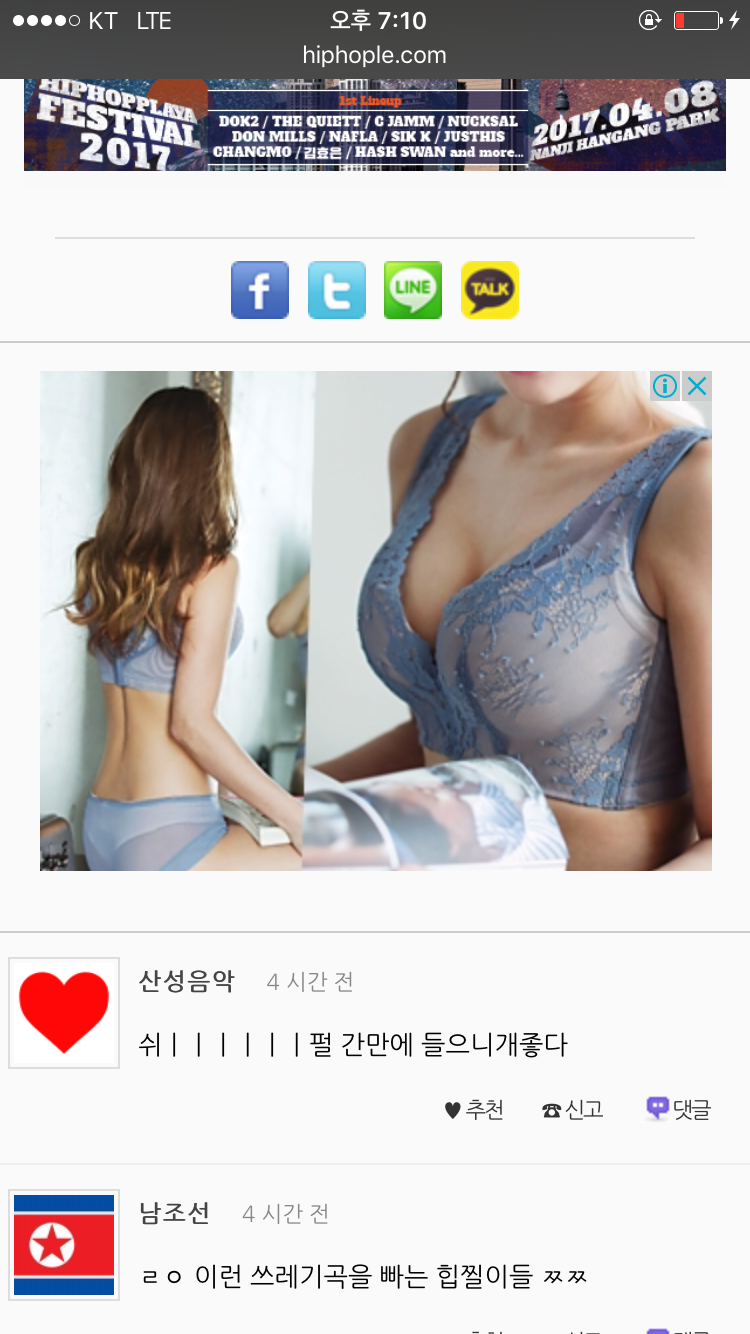Report 산성음악's comment with 신고

point(573,1109)
